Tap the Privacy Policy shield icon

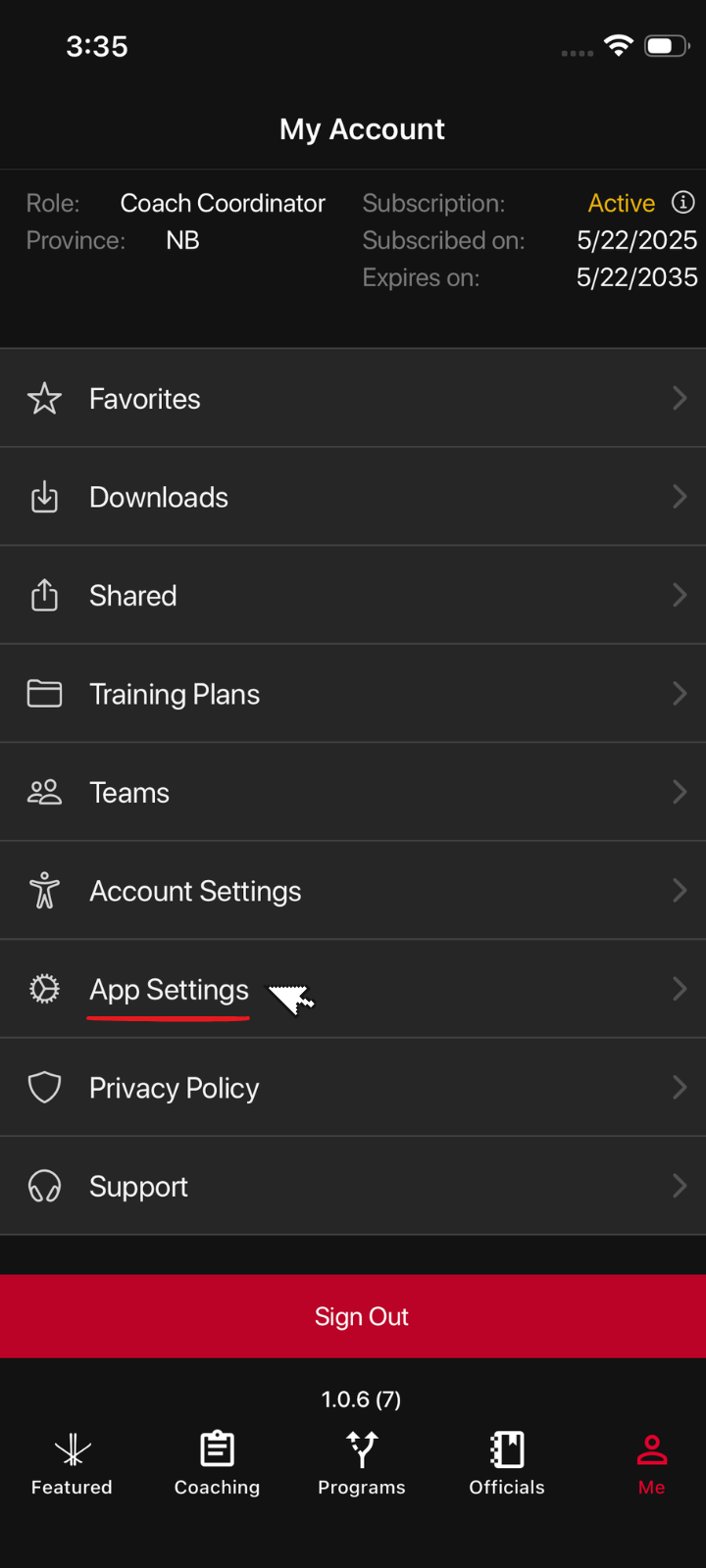click(x=44, y=1087)
